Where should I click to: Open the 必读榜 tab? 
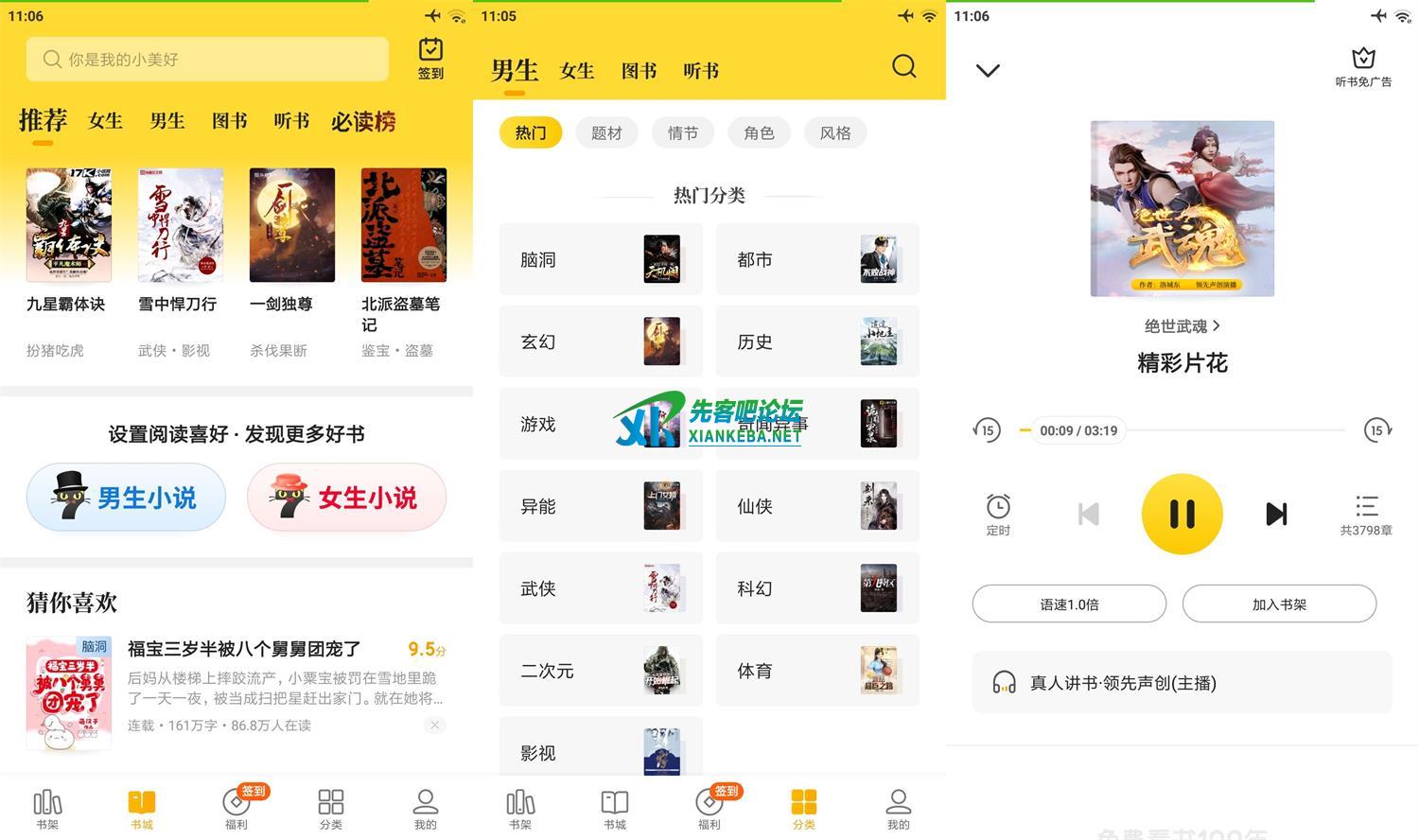pos(362,122)
